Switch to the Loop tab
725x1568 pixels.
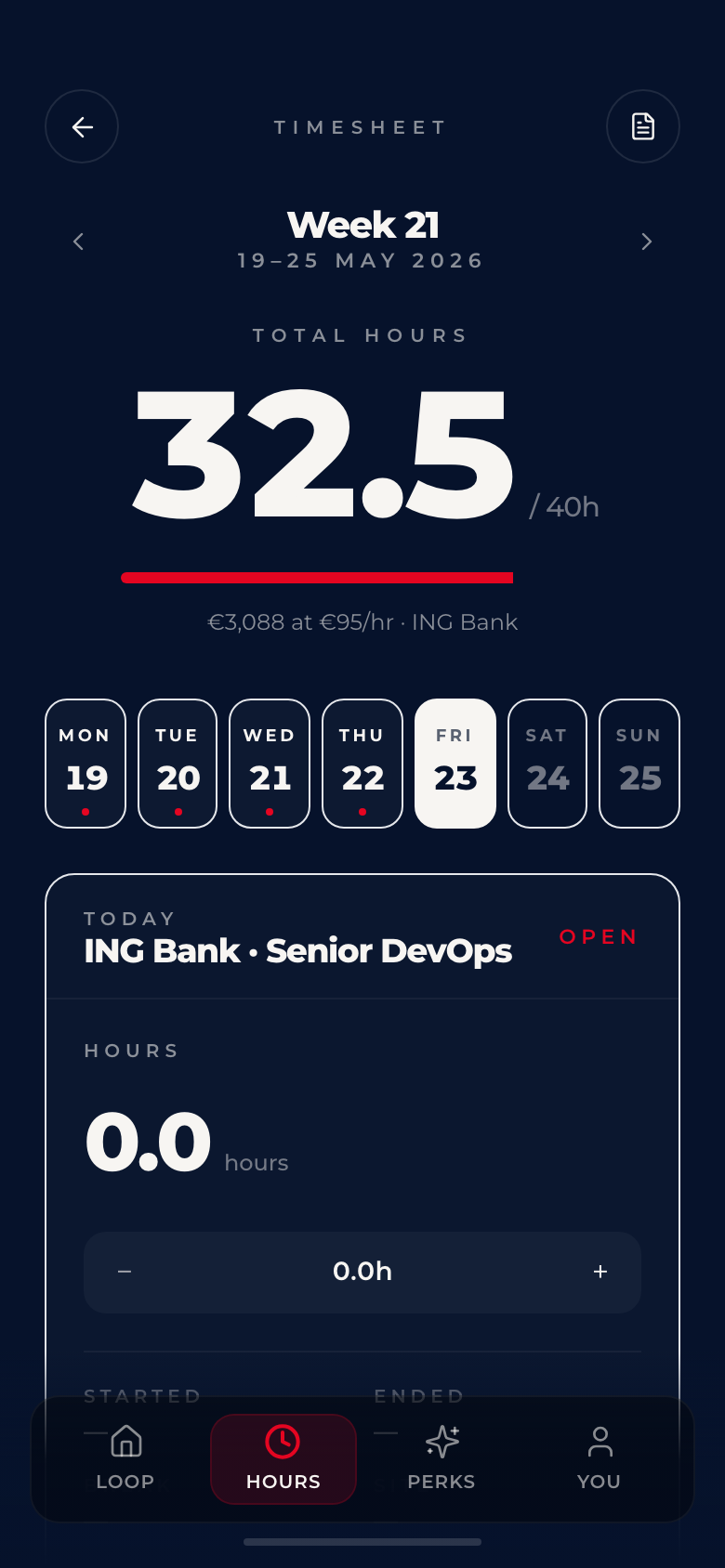point(125,1458)
